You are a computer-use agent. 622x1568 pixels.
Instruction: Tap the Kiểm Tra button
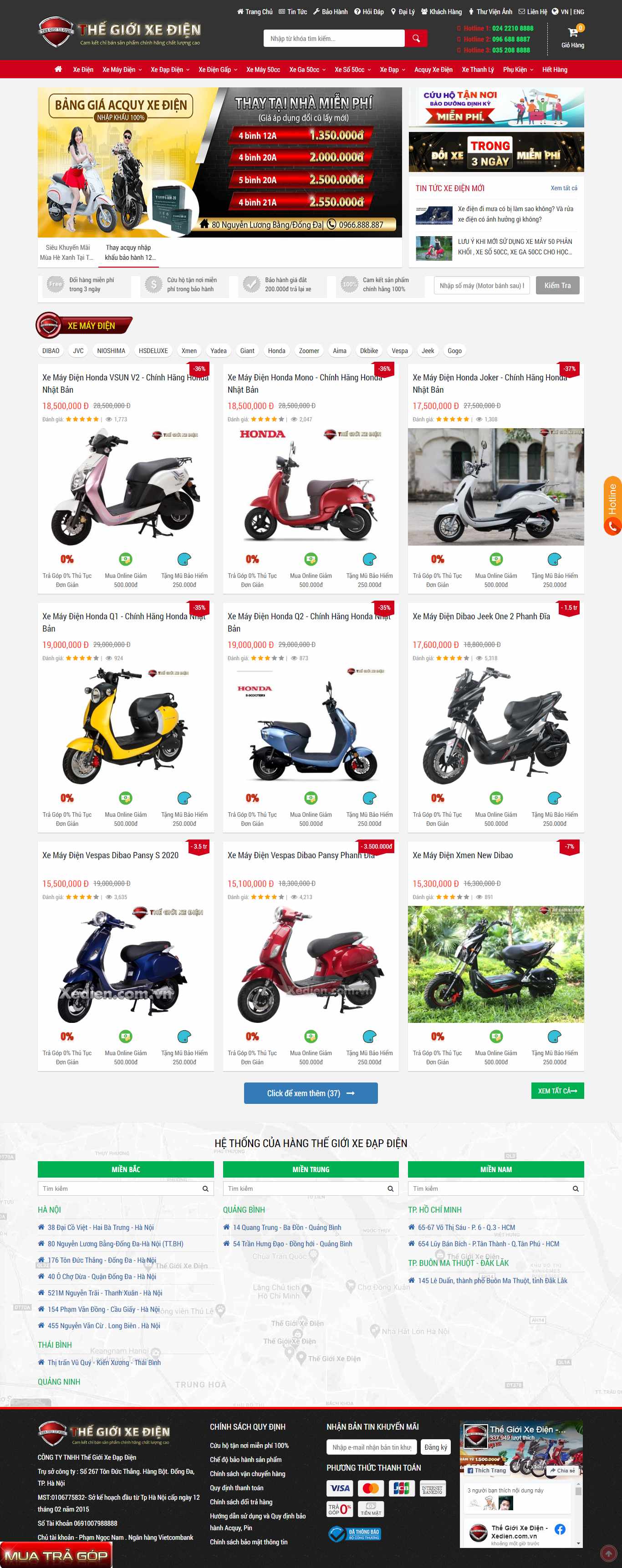(x=557, y=285)
